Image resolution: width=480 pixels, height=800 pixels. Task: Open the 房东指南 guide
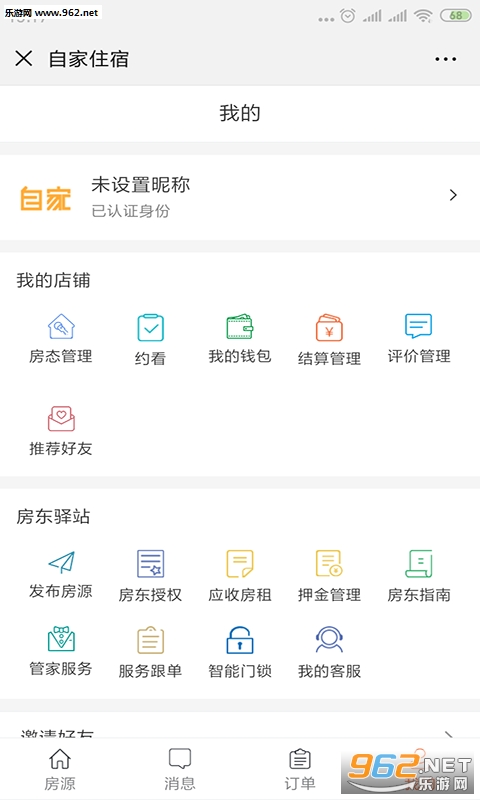coord(419,576)
